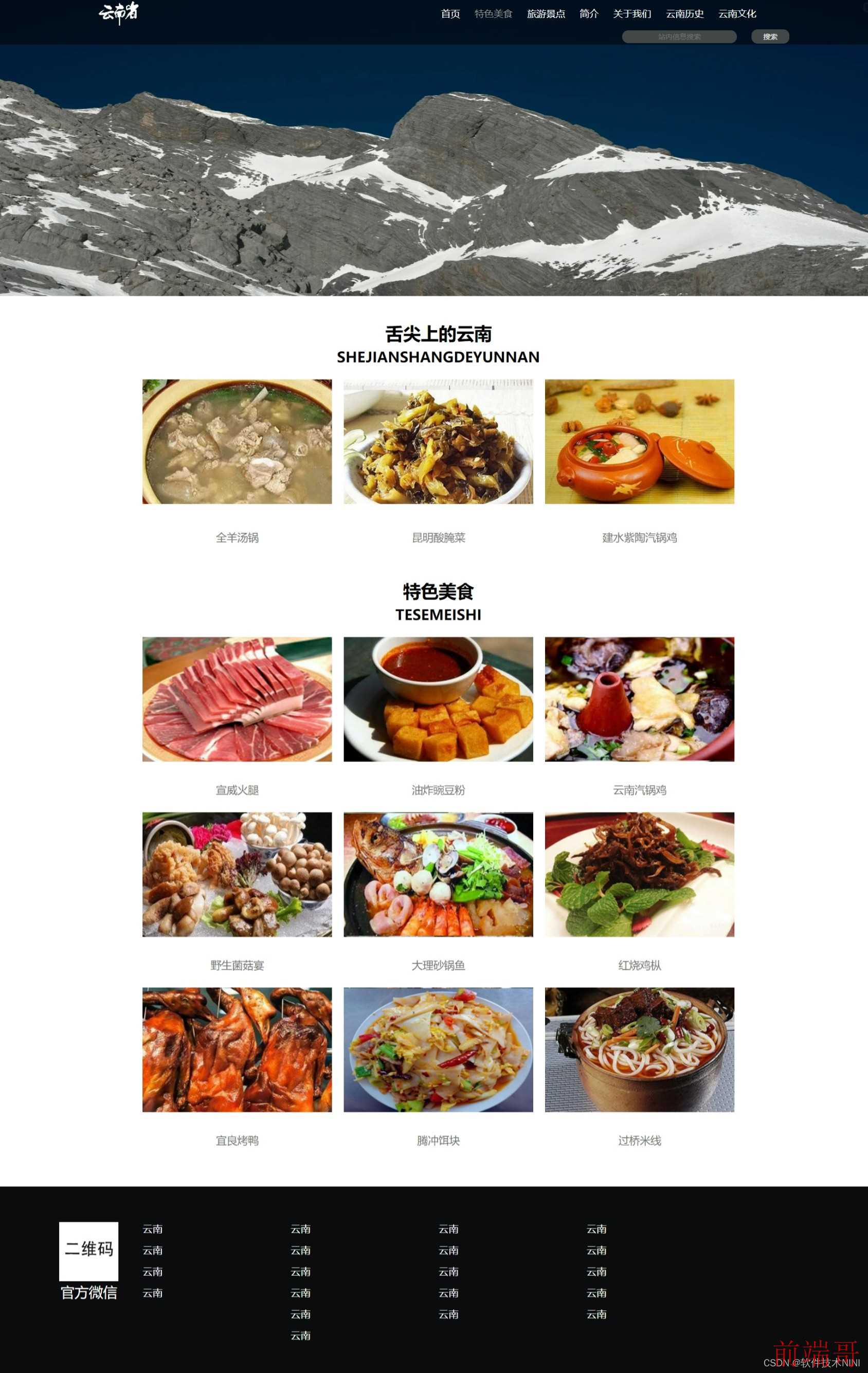View the 昆明酸腌菜 dish card
The image size is (868, 1373).
pos(438,441)
